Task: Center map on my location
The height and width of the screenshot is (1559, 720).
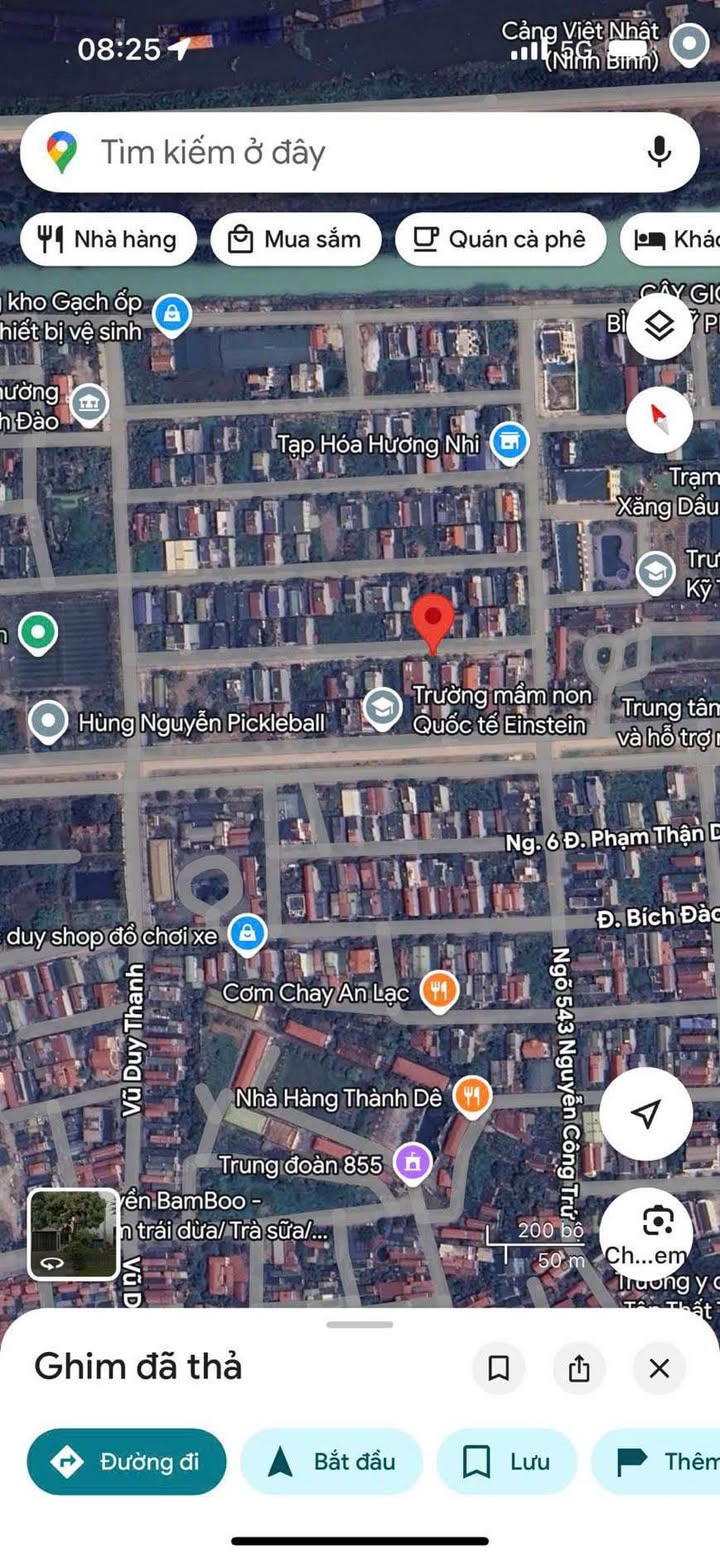Action: coord(646,1113)
